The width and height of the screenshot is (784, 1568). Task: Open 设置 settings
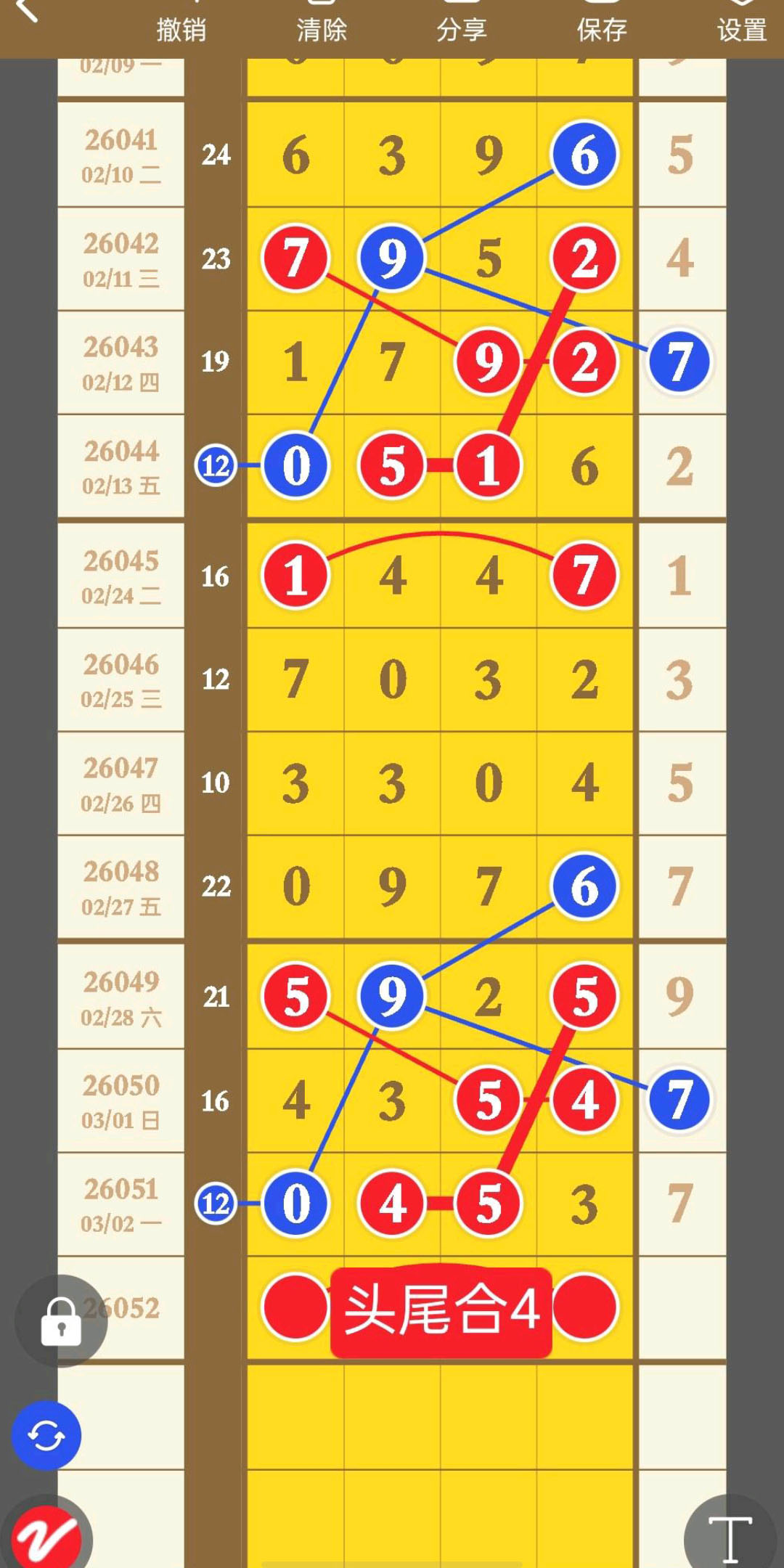[x=742, y=29]
